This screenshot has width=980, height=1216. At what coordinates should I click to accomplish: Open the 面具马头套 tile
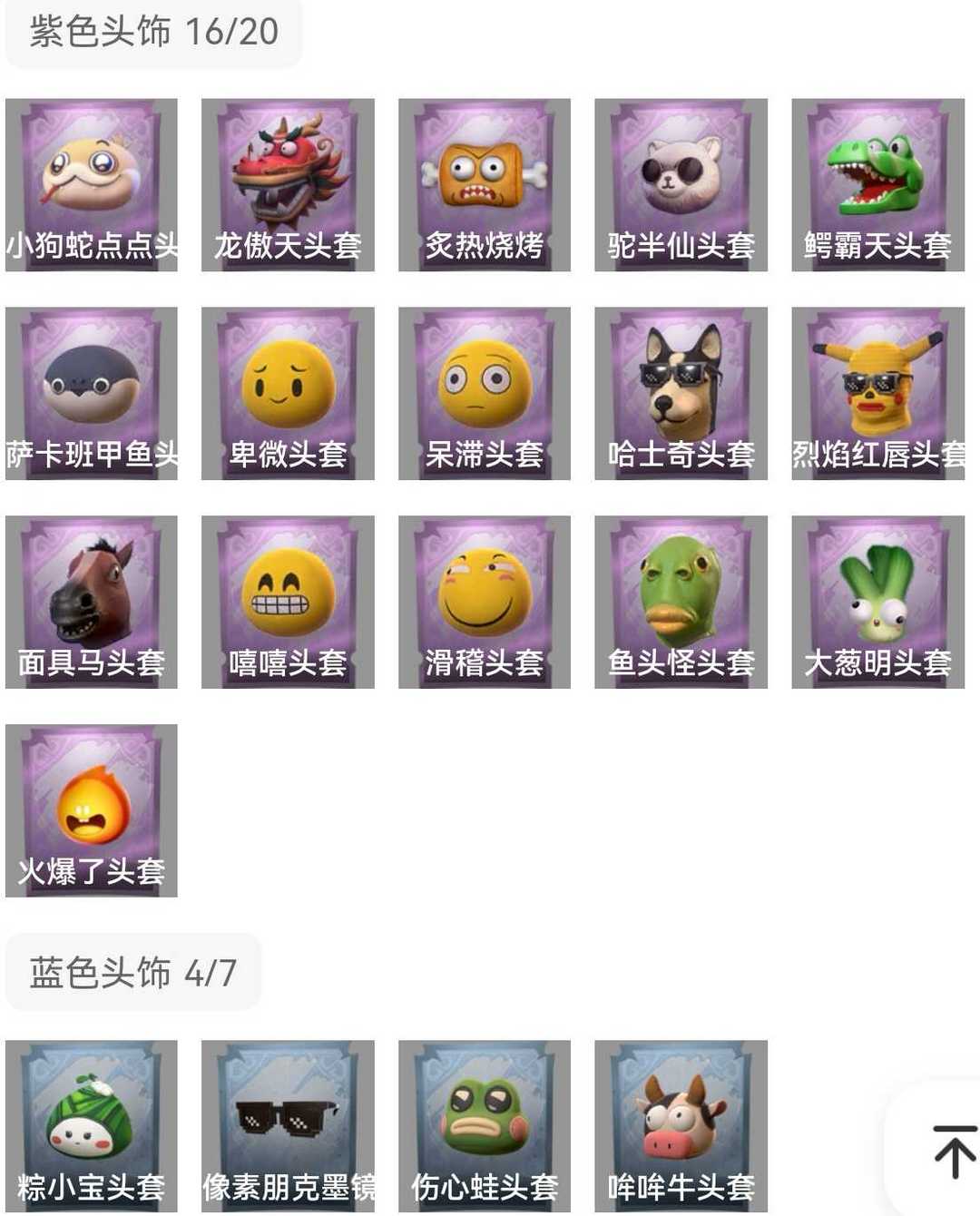(92, 603)
